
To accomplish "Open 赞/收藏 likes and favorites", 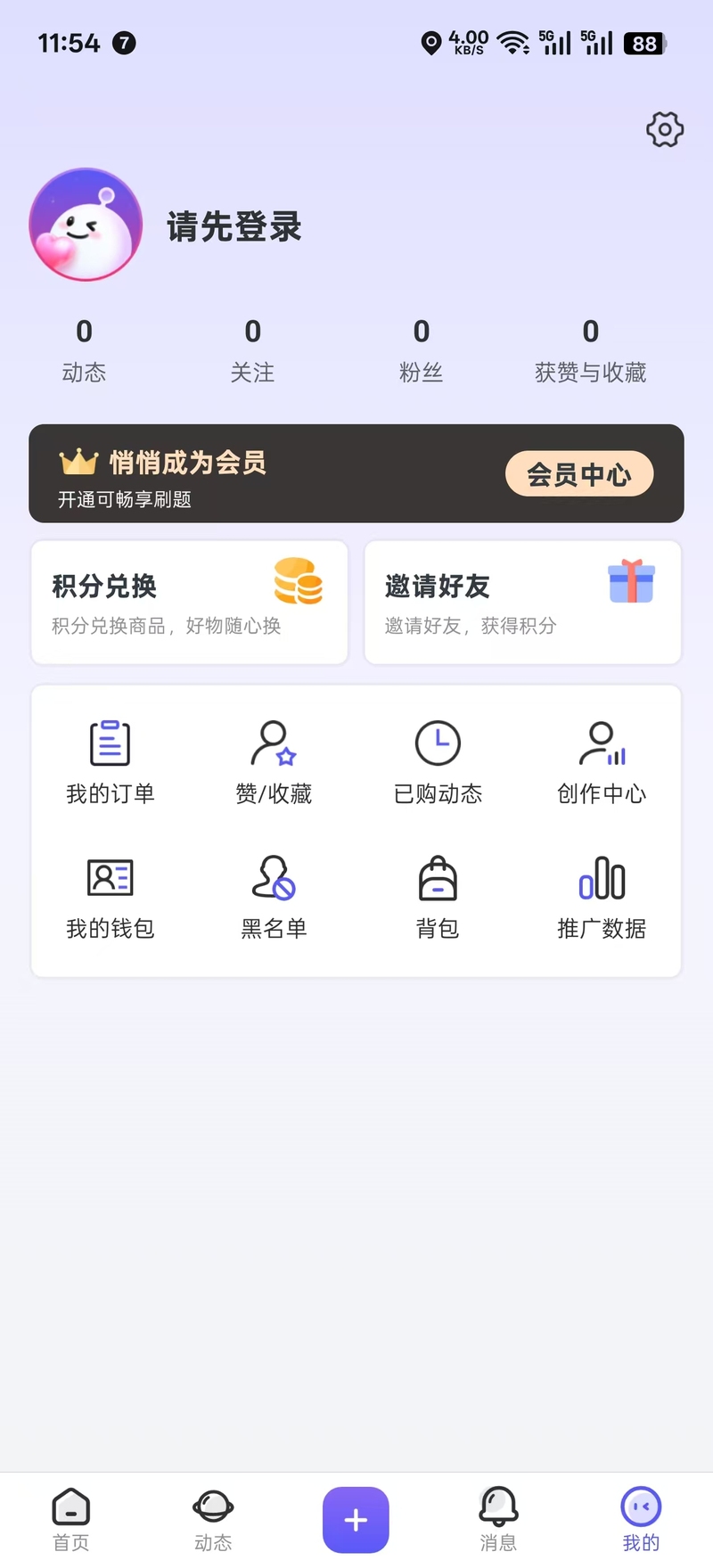I will (x=274, y=762).
